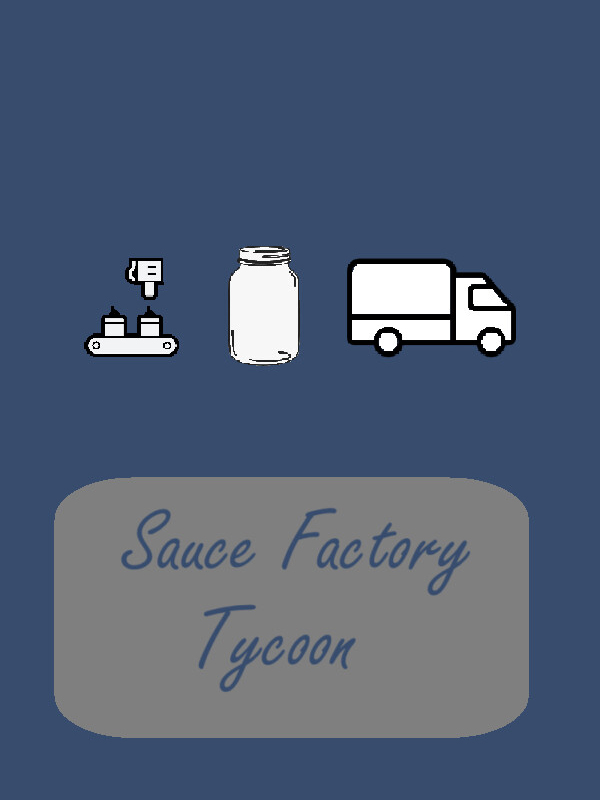Tap the glass jar icon
The image size is (600, 800).
264,306
